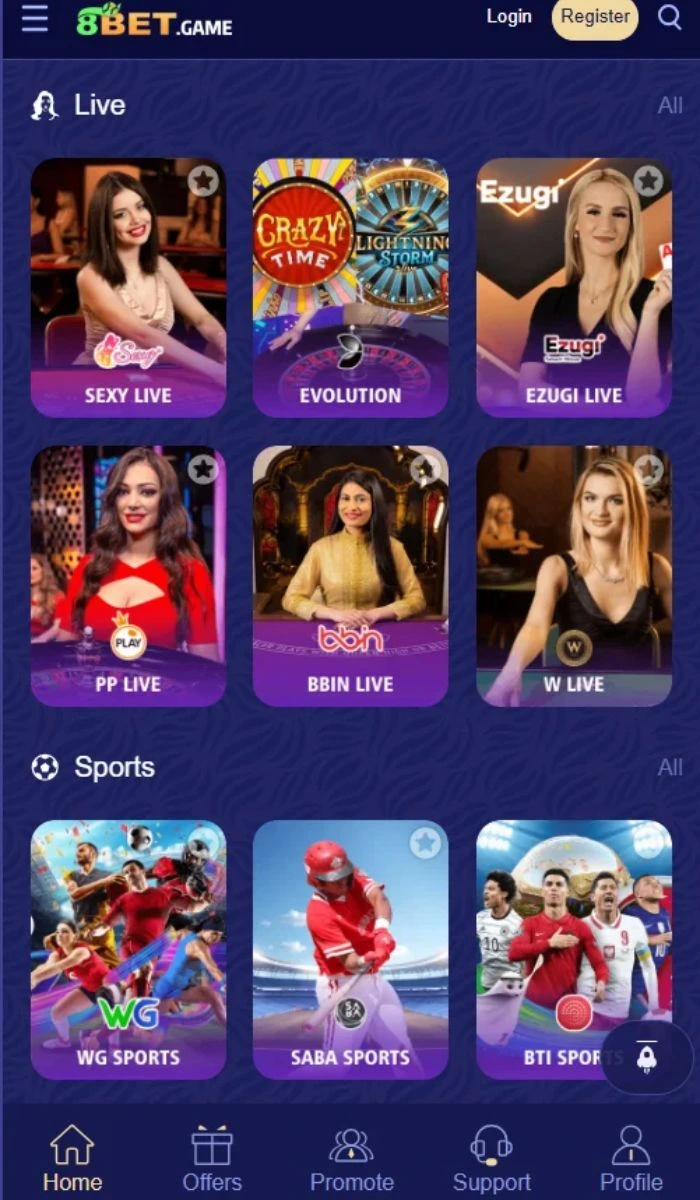Viewport: 700px width, 1200px height.
Task: Tap the Register button
Action: (x=595, y=17)
